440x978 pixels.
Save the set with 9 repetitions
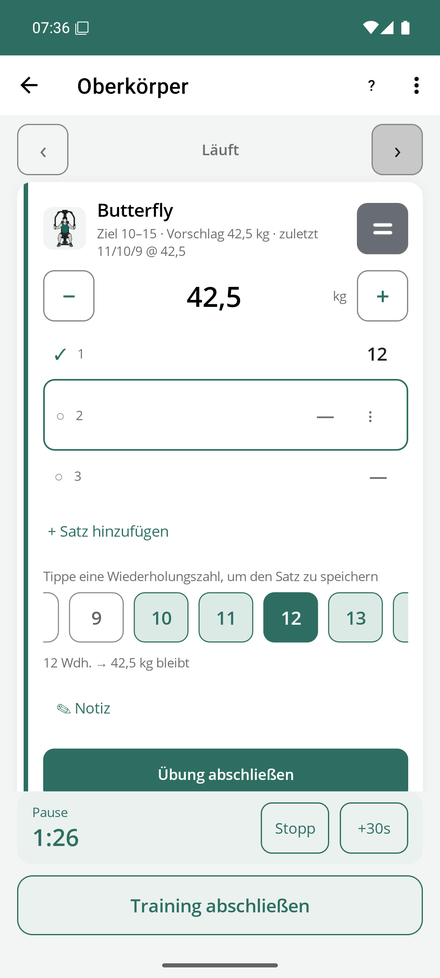click(96, 617)
